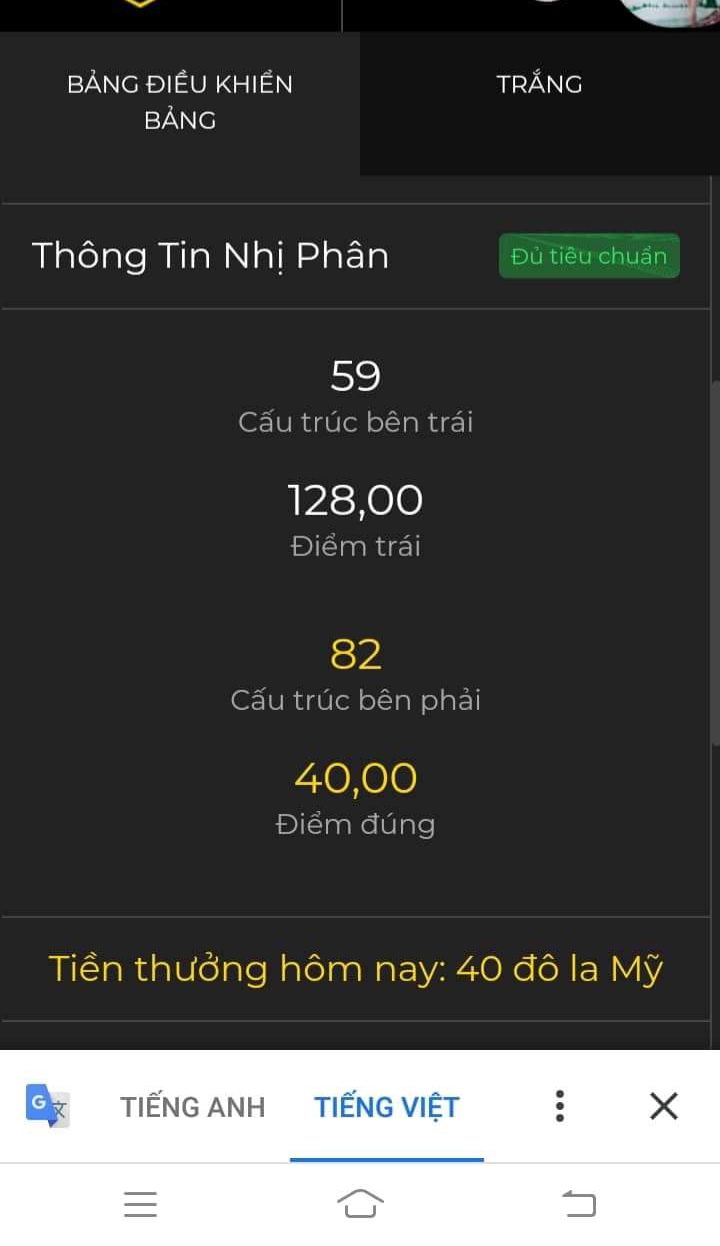The image size is (720, 1246).
Task: Select TIẾNG VIỆT in the translate bar
Action: click(387, 1107)
